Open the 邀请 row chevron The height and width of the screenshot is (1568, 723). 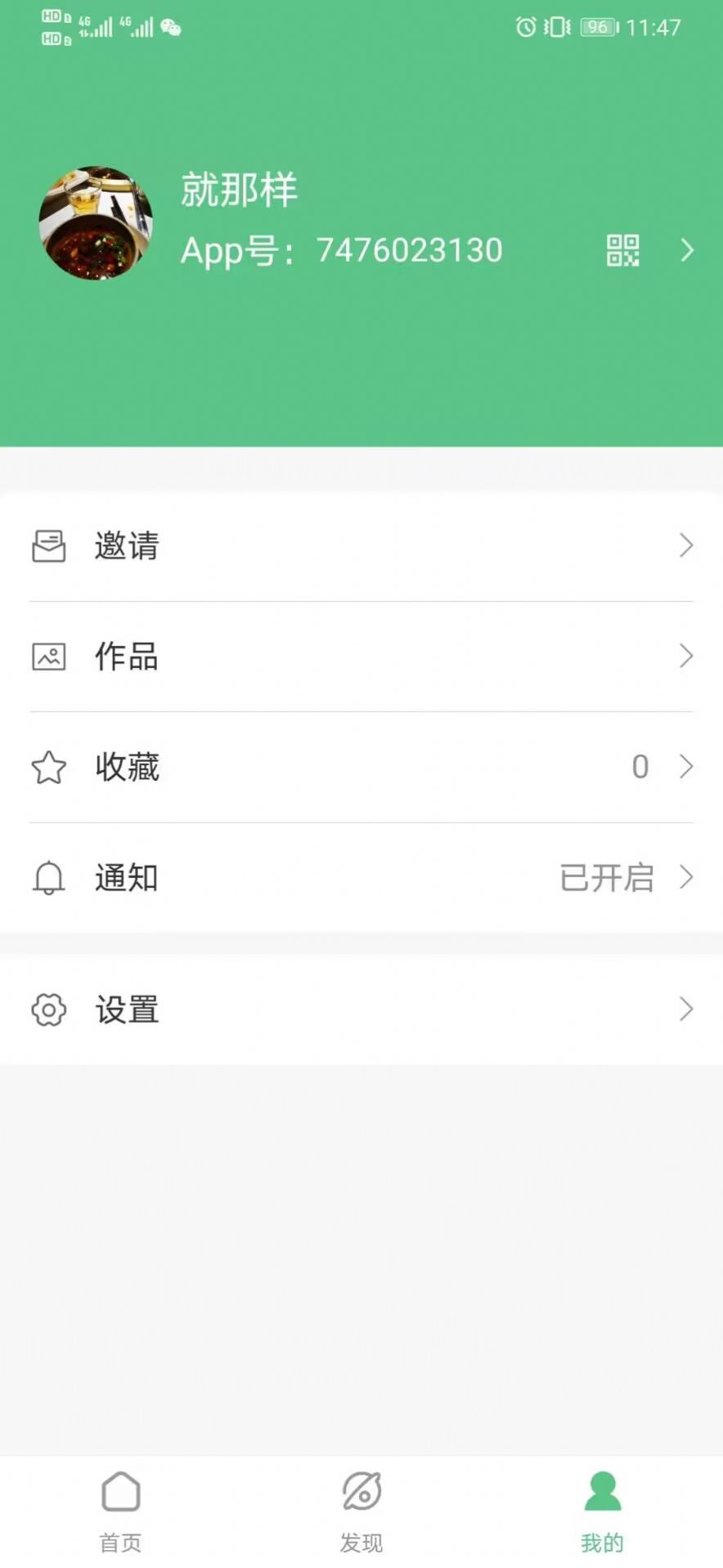(687, 546)
